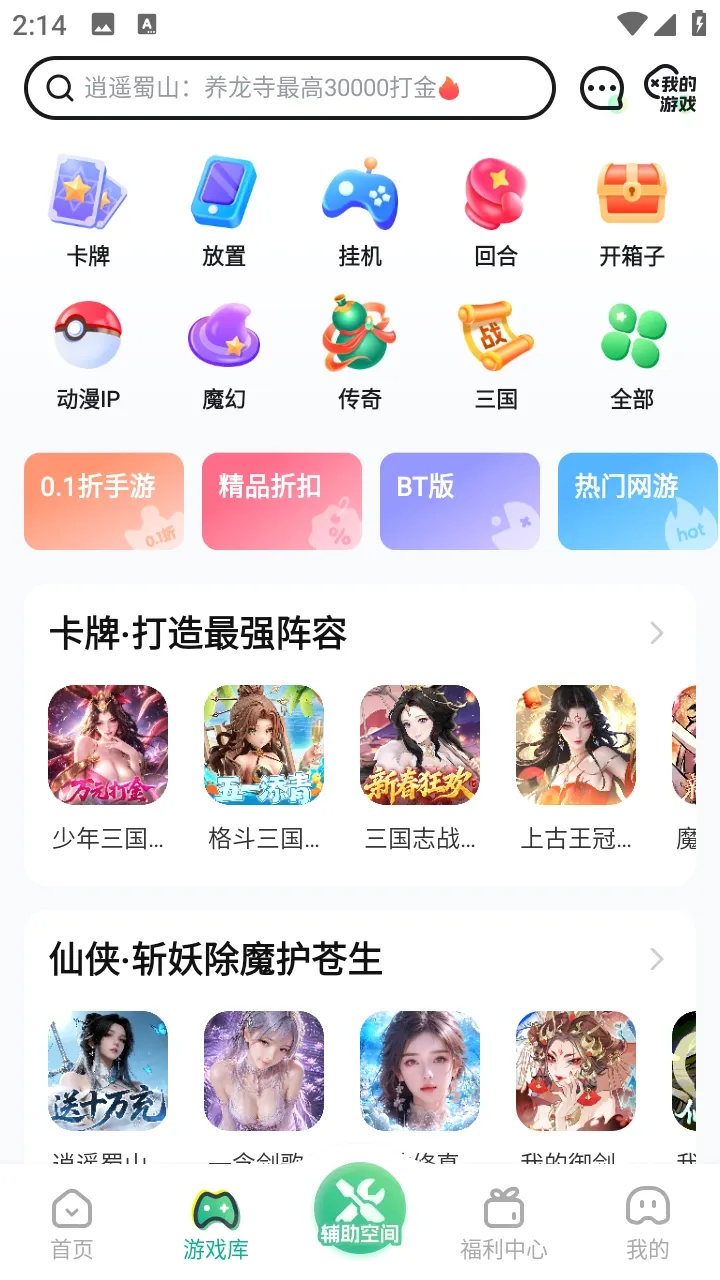Switch to the 首页 tab
The width and height of the screenshot is (720, 1280).
click(72, 1223)
